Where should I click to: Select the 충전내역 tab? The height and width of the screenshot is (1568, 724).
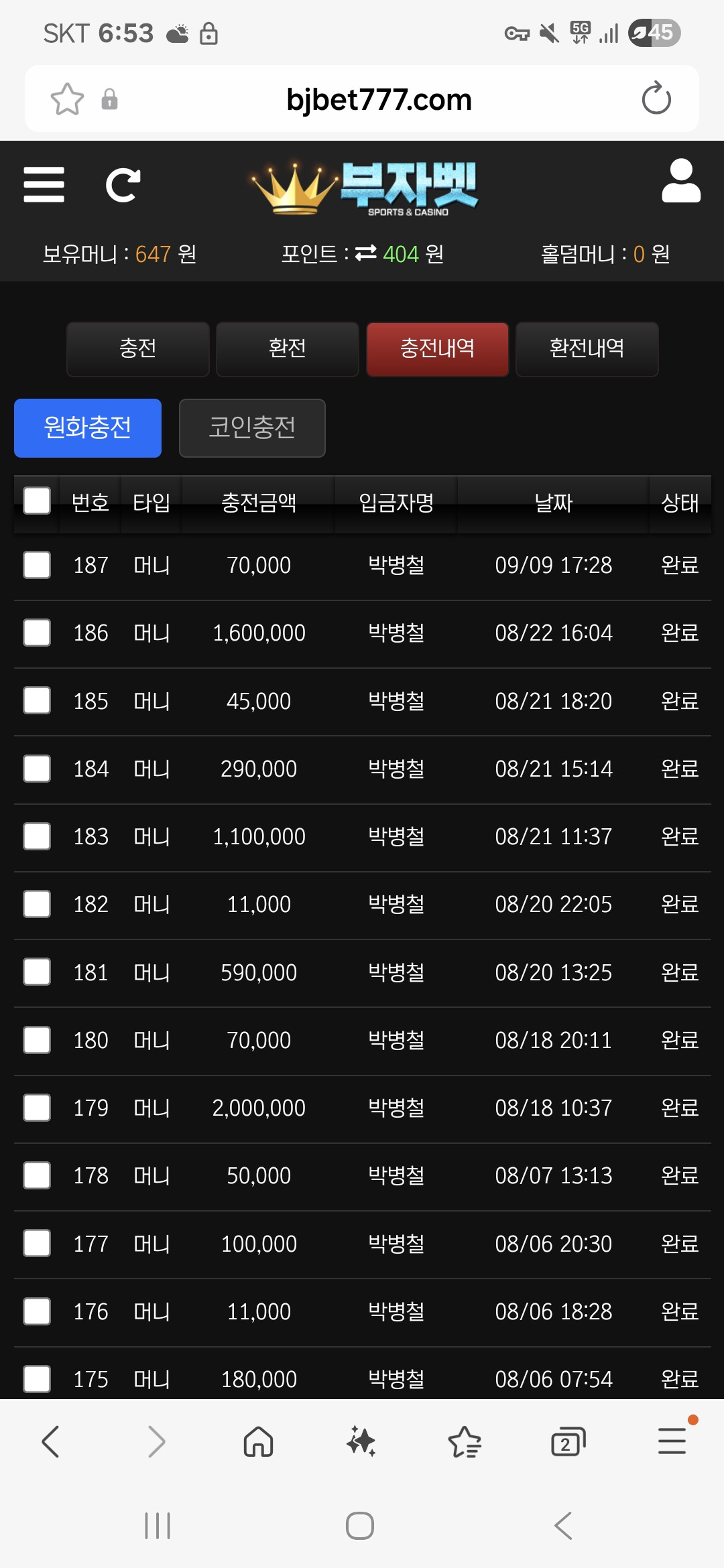click(437, 349)
